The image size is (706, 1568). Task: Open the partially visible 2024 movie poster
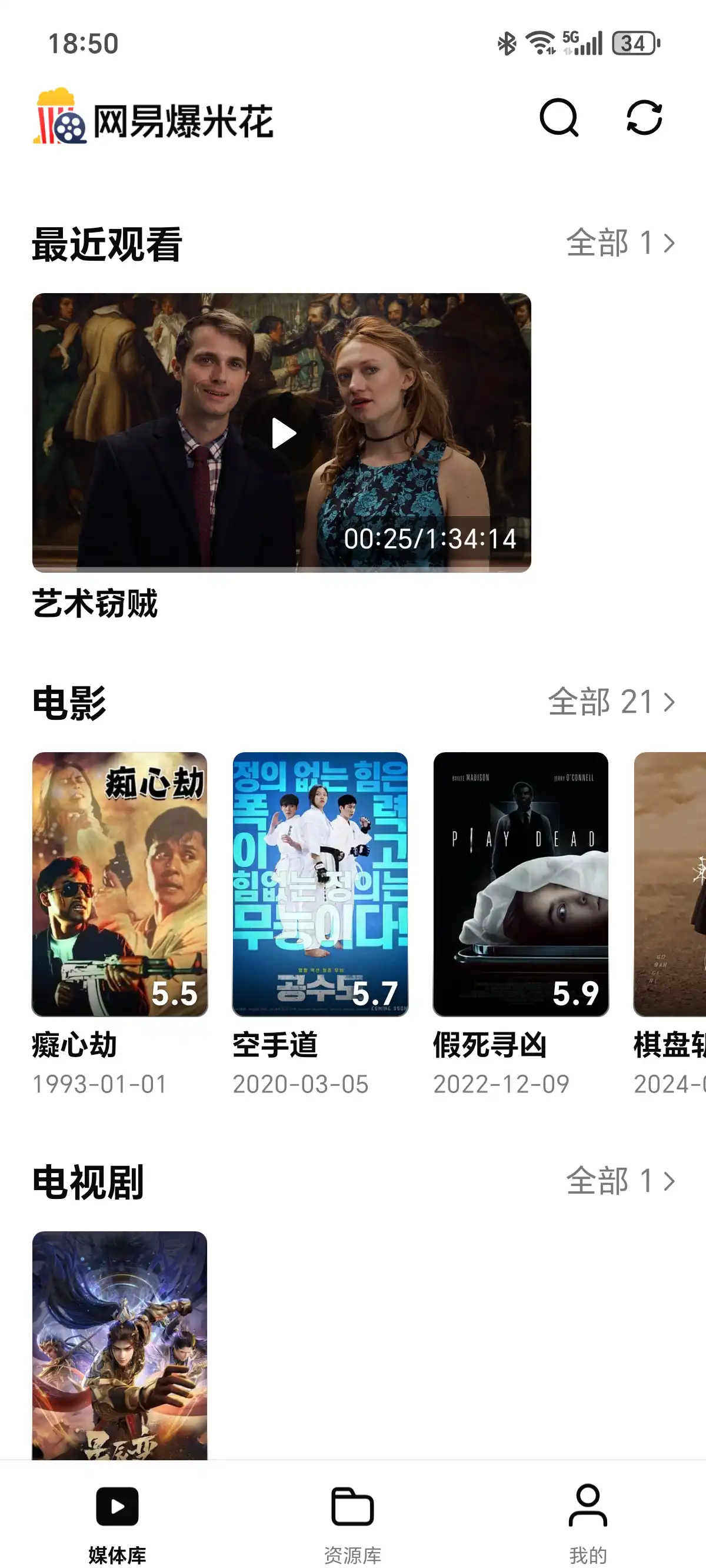(x=671, y=885)
